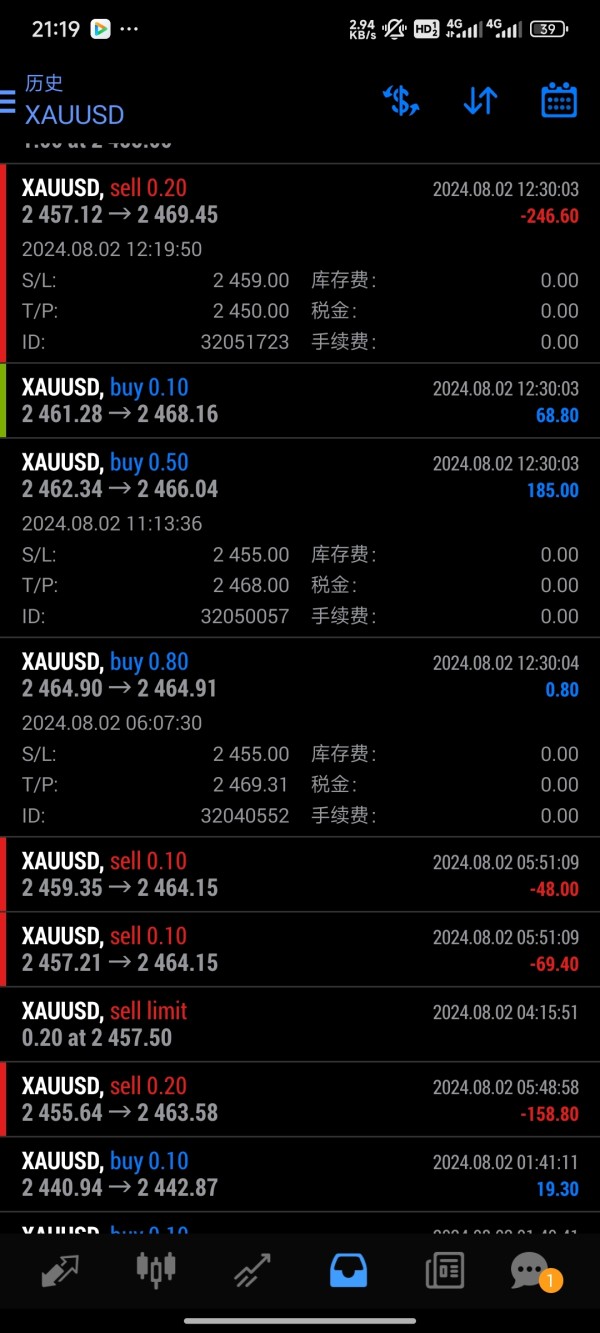Collapse the buy 0.50 trade details
The width and height of the screenshot is (600, 1333).
point(300,476)
